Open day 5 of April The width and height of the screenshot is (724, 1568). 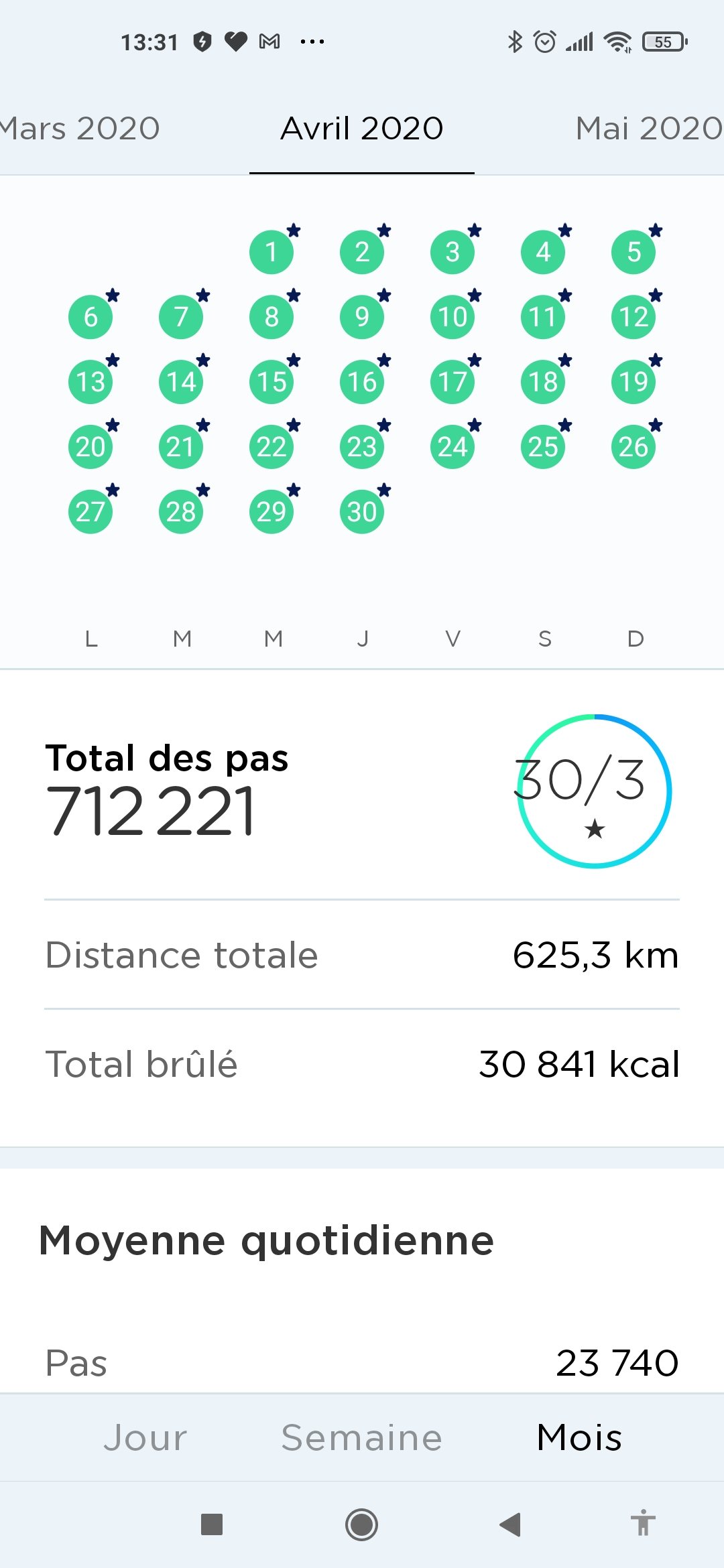tap(633, 252)
